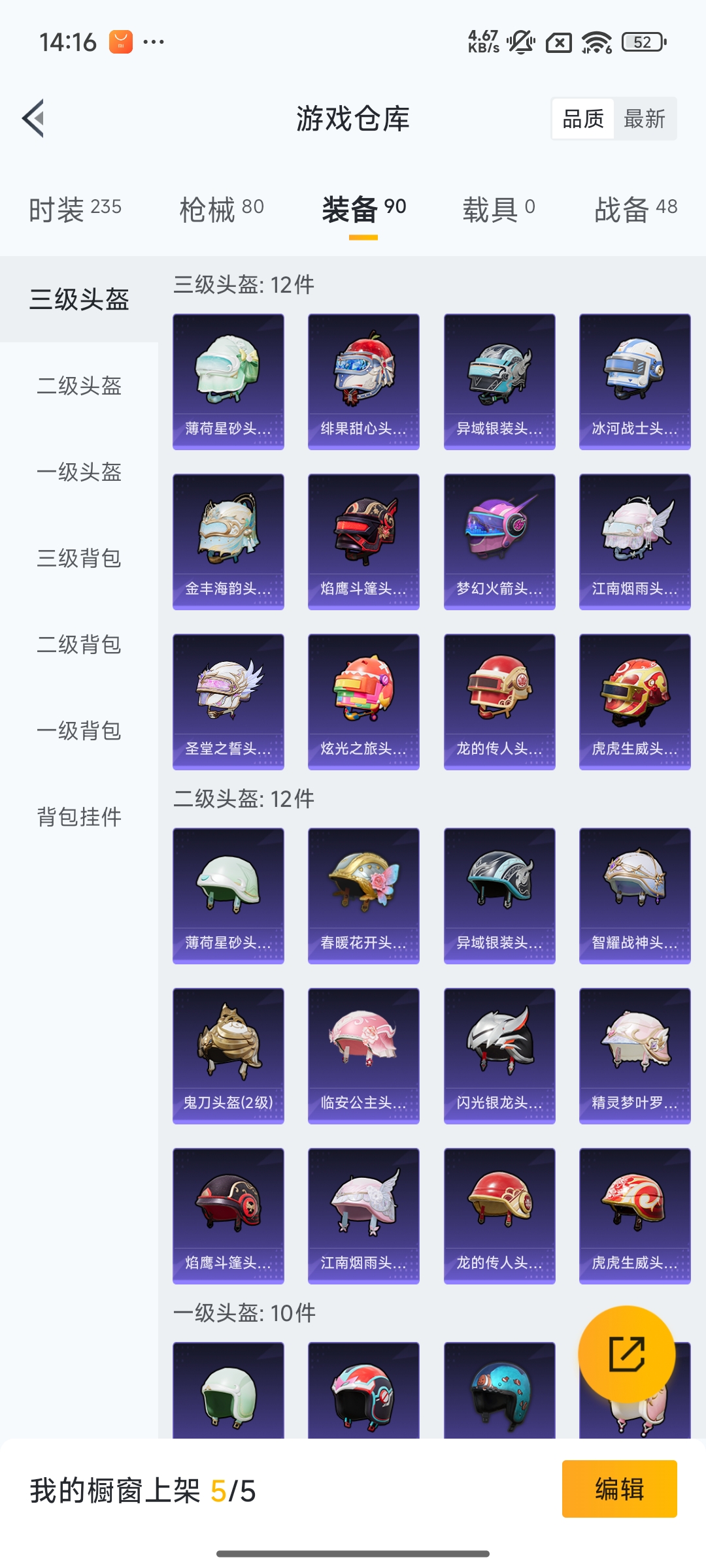Screen dimensions: 706x1568
Task: Select the 龙的传人 level-3 helmet
Action: 499,701
